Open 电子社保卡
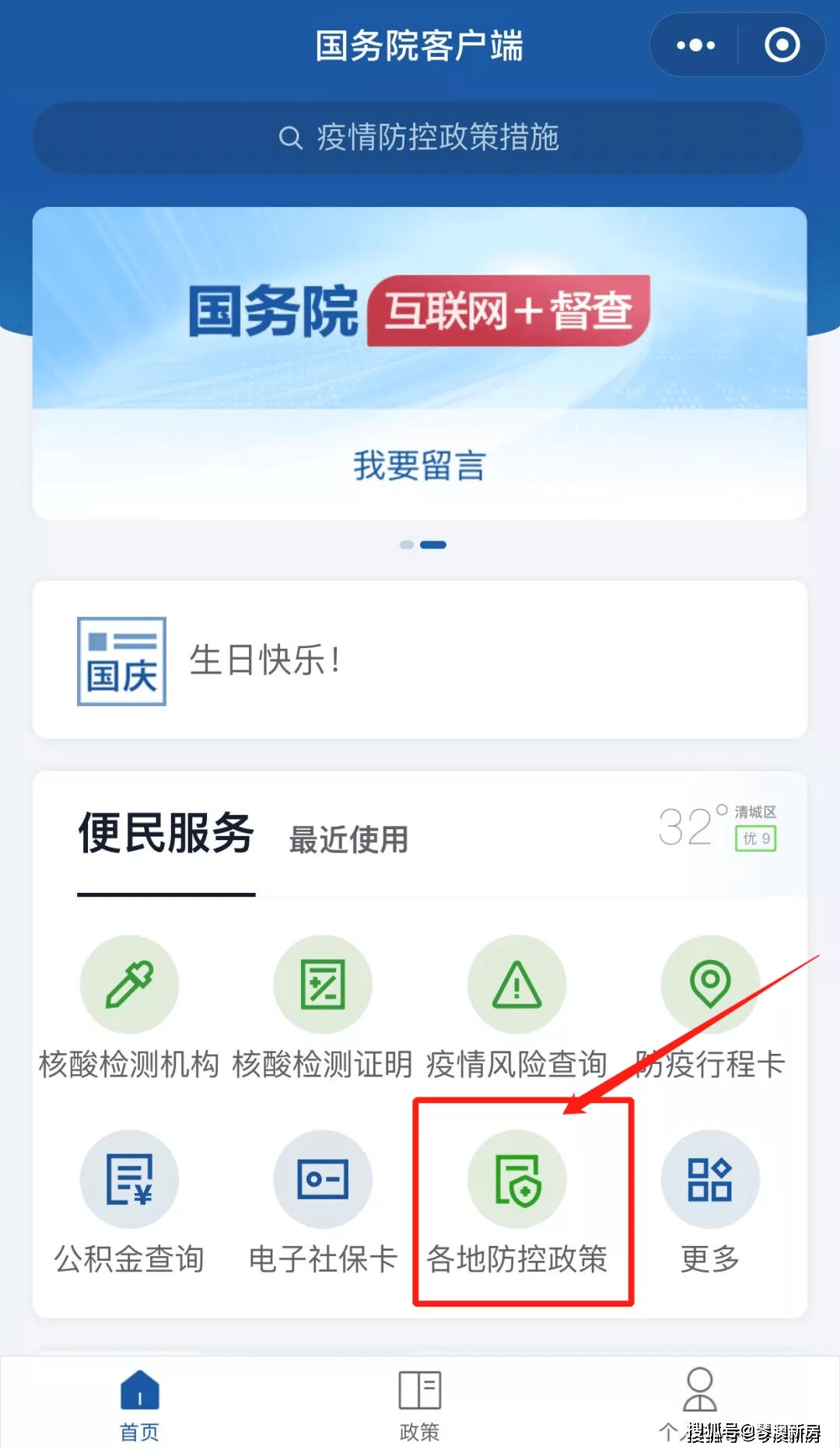 click(x=322, y=1202)
